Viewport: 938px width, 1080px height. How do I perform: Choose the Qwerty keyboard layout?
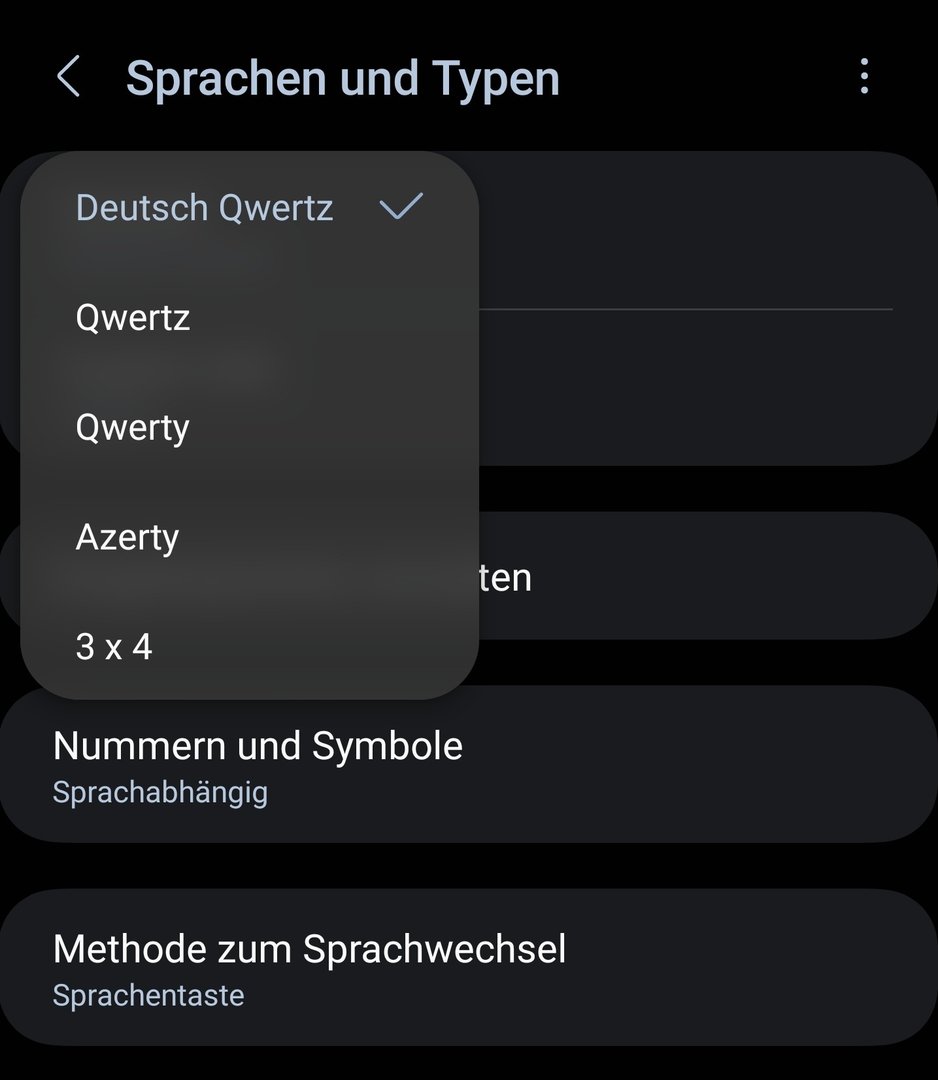[x=133, y=428]
